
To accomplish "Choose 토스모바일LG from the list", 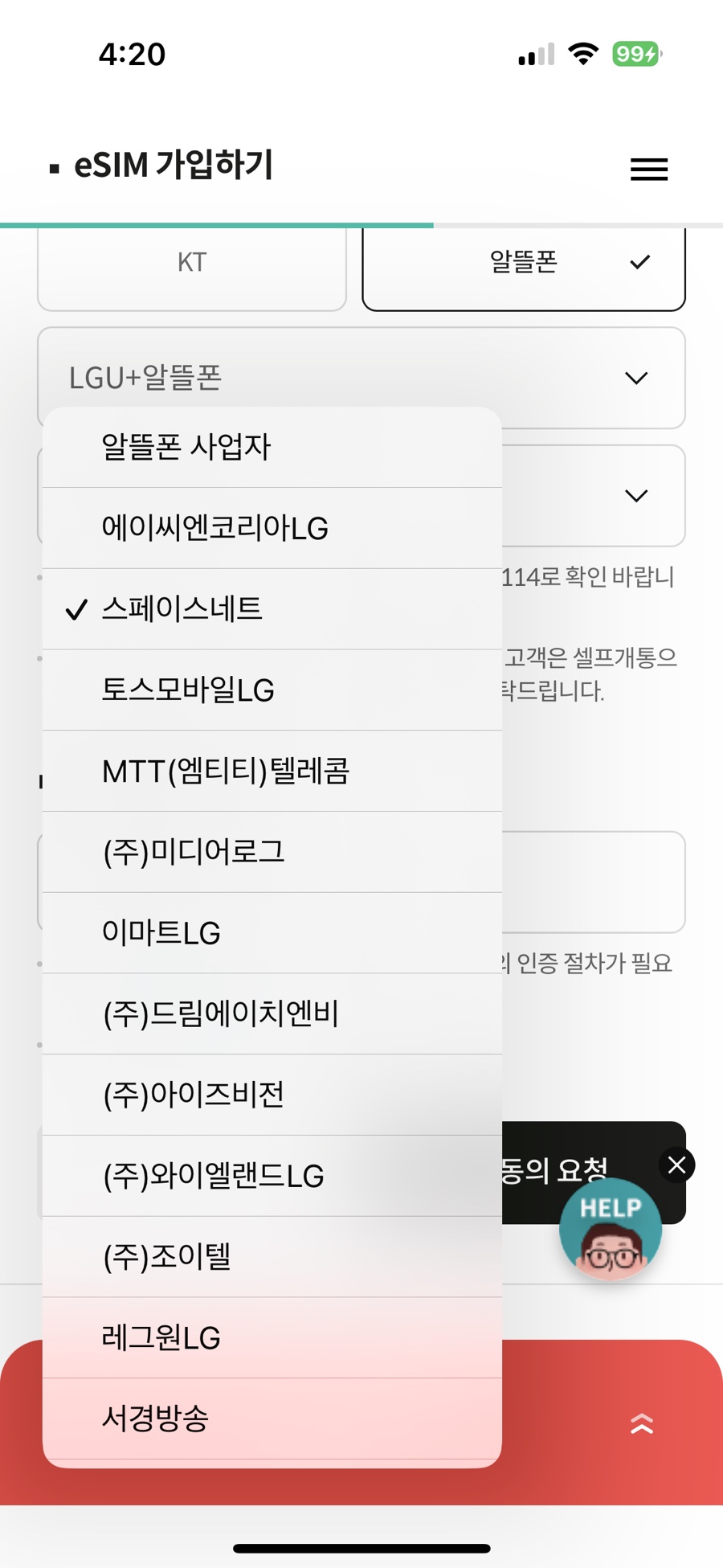I will pos(272,690).
